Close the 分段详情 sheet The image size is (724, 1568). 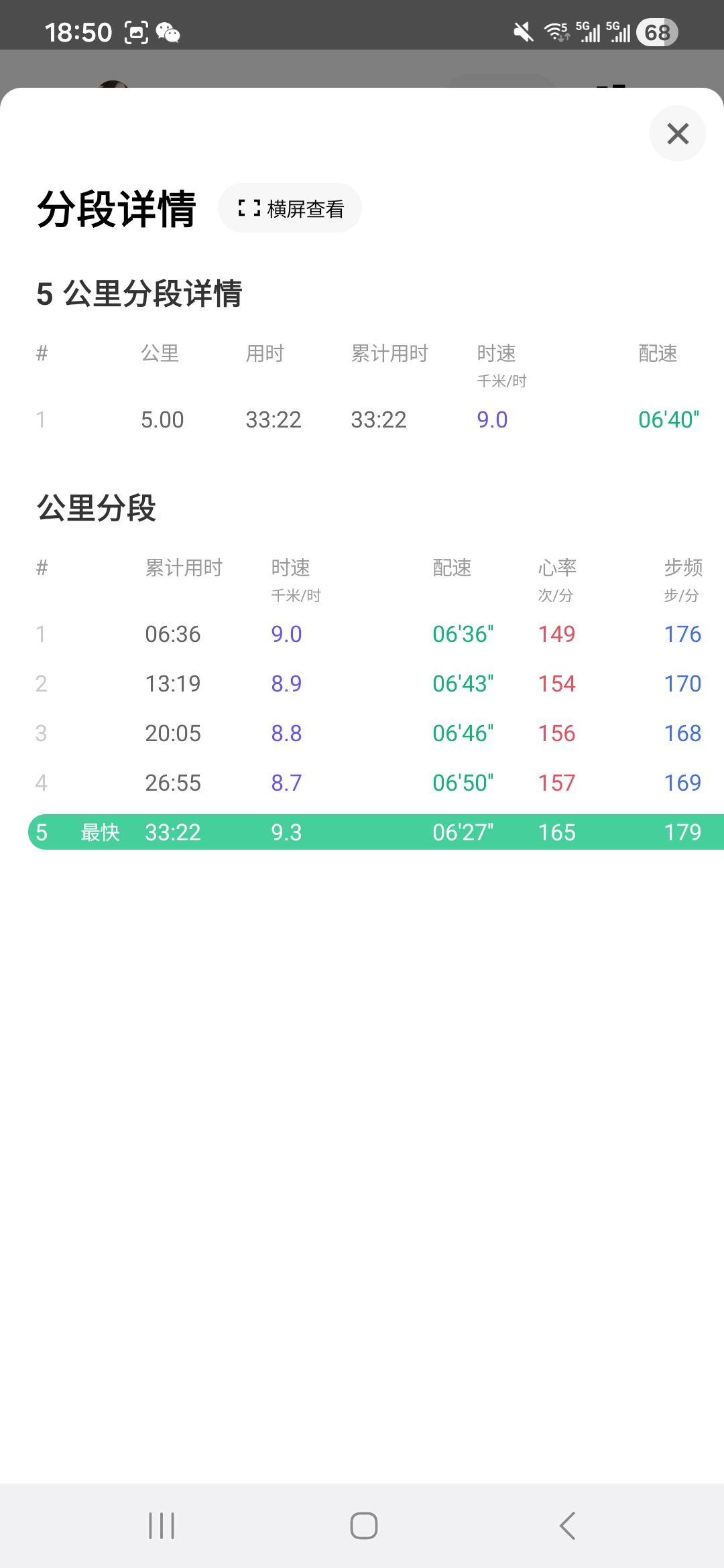tap(677, 133)
